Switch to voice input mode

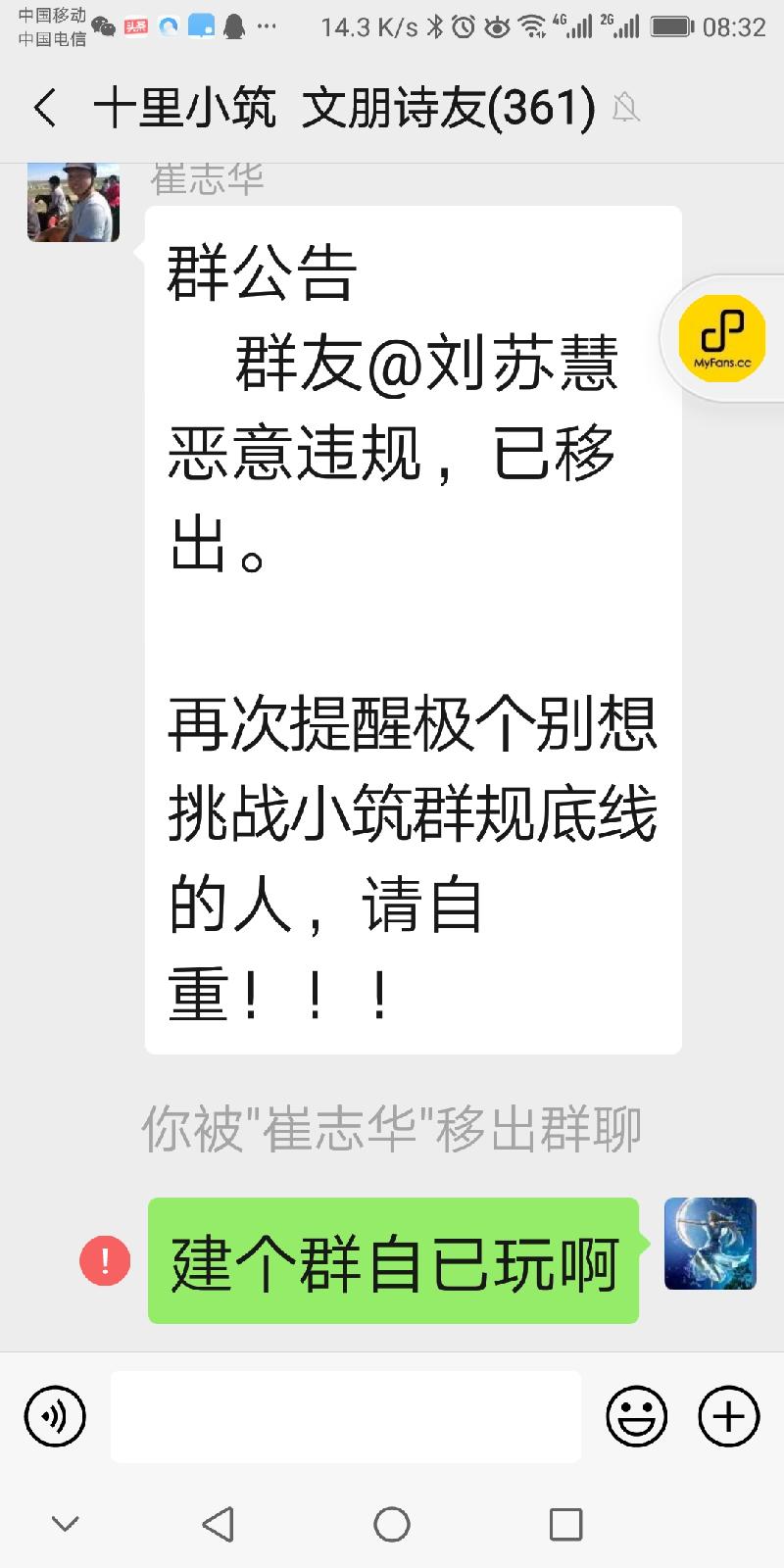pos(55,1417)
